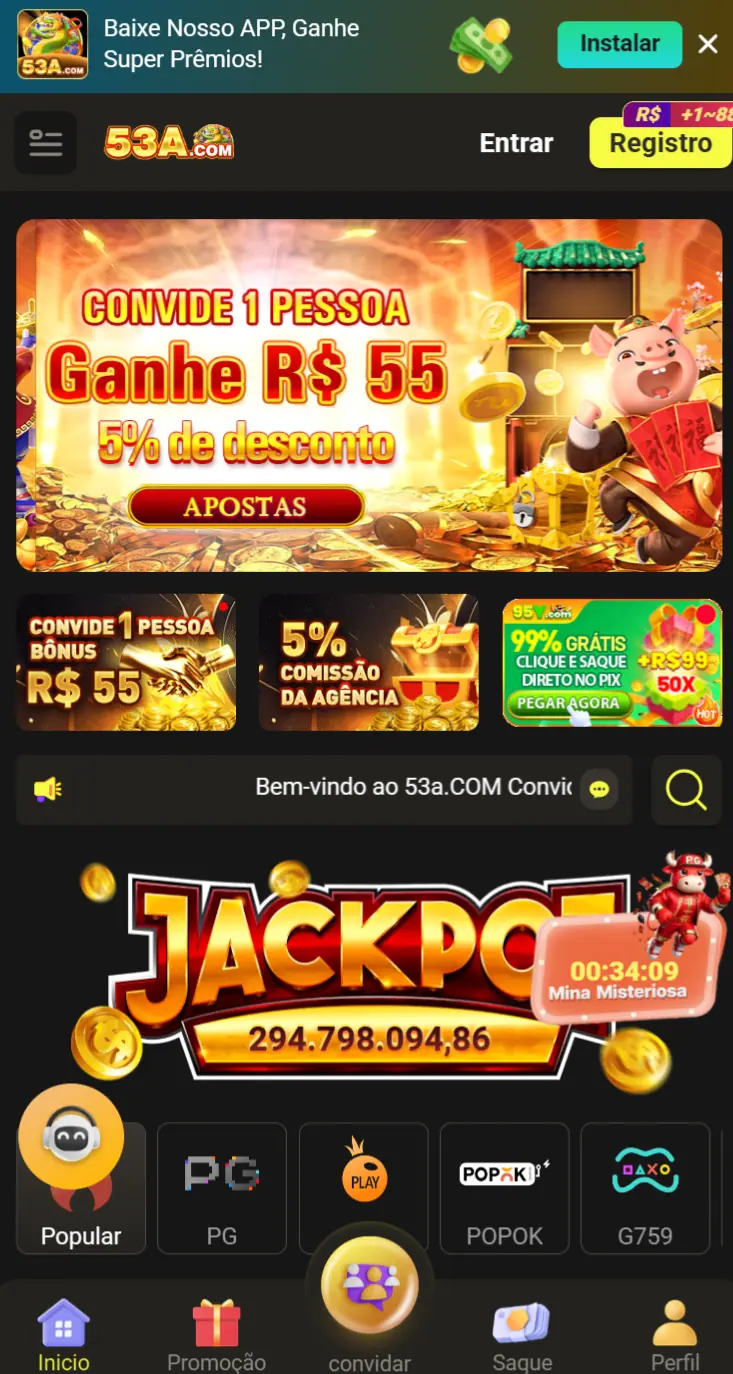Tap the Instalar button
The width and height of the screenshot is (733, 1374).
click(619, 44)
